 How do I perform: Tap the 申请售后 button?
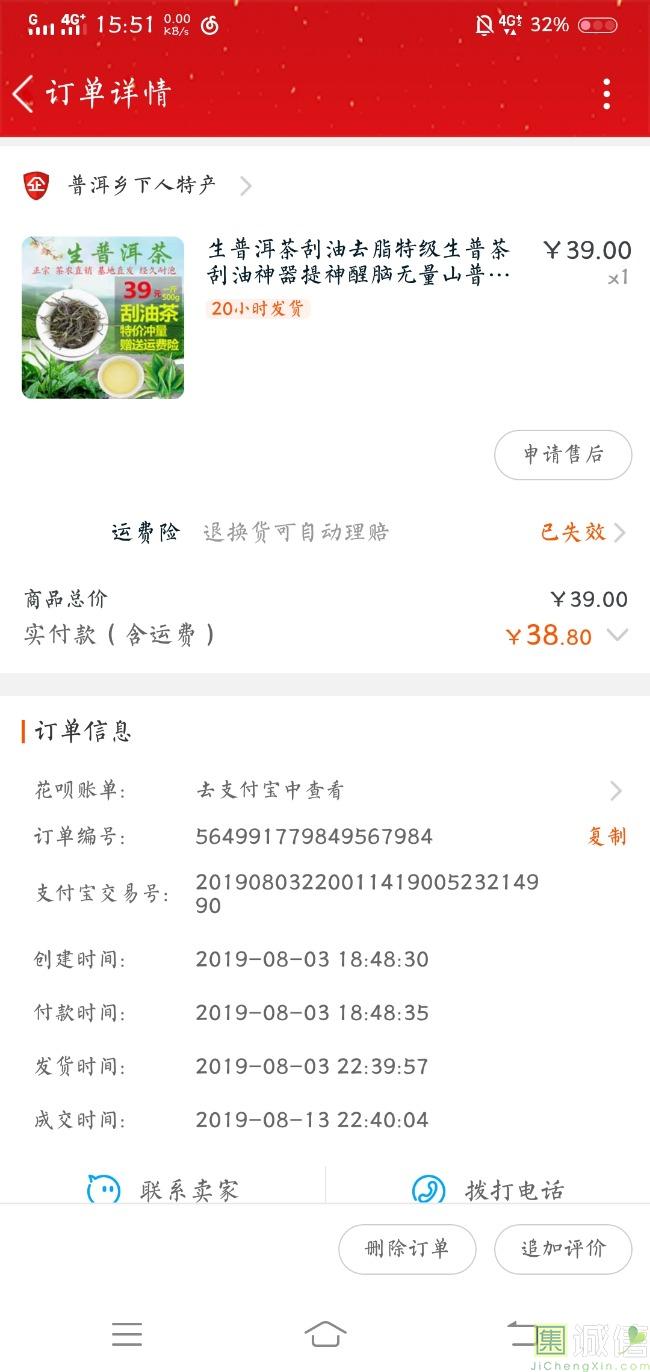[x=563, y=455]
